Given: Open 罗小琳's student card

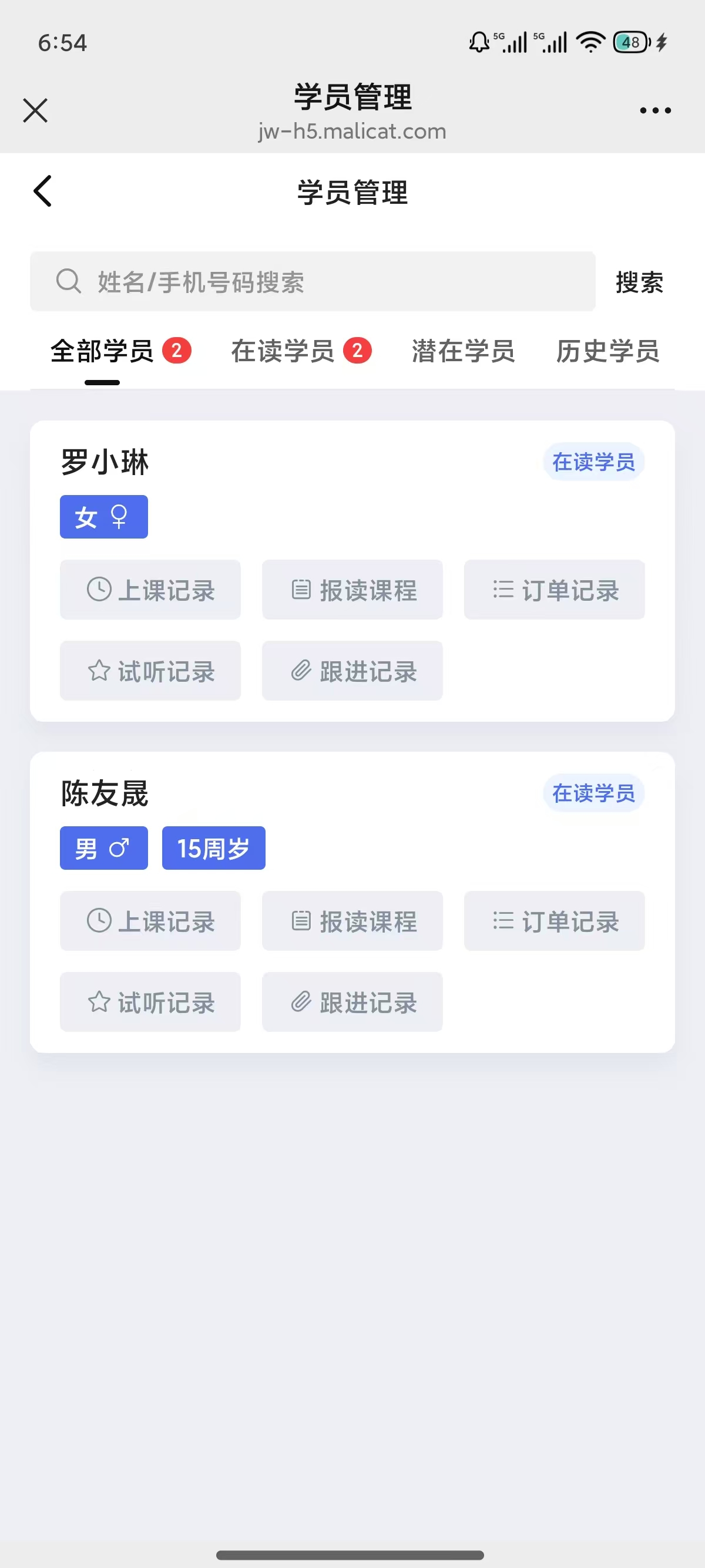Looking at the screenshot, I should (105, 462).
